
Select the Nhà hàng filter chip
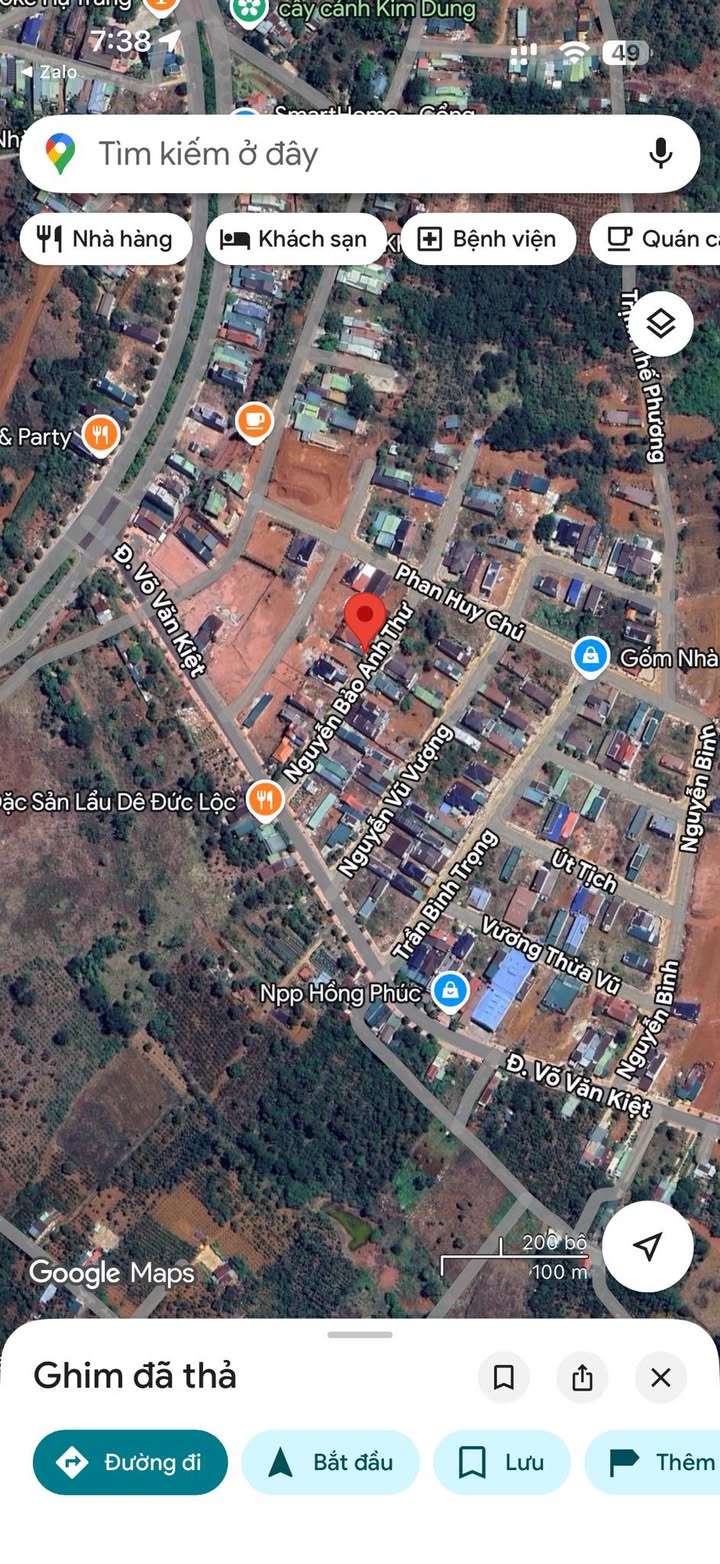tap(105, 239)
